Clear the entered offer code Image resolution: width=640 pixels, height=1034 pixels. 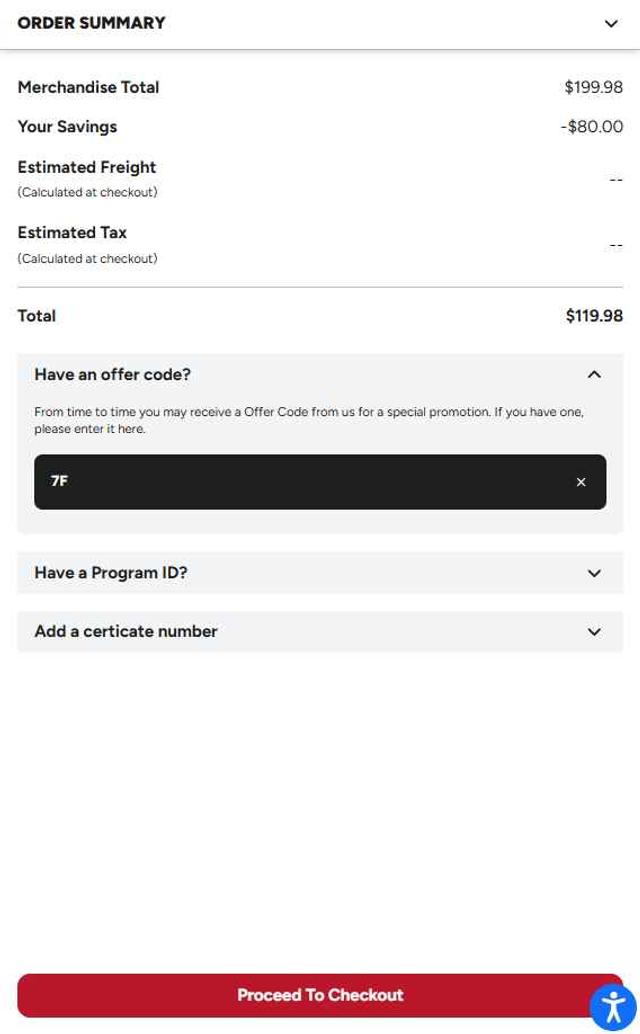point(581,482)
